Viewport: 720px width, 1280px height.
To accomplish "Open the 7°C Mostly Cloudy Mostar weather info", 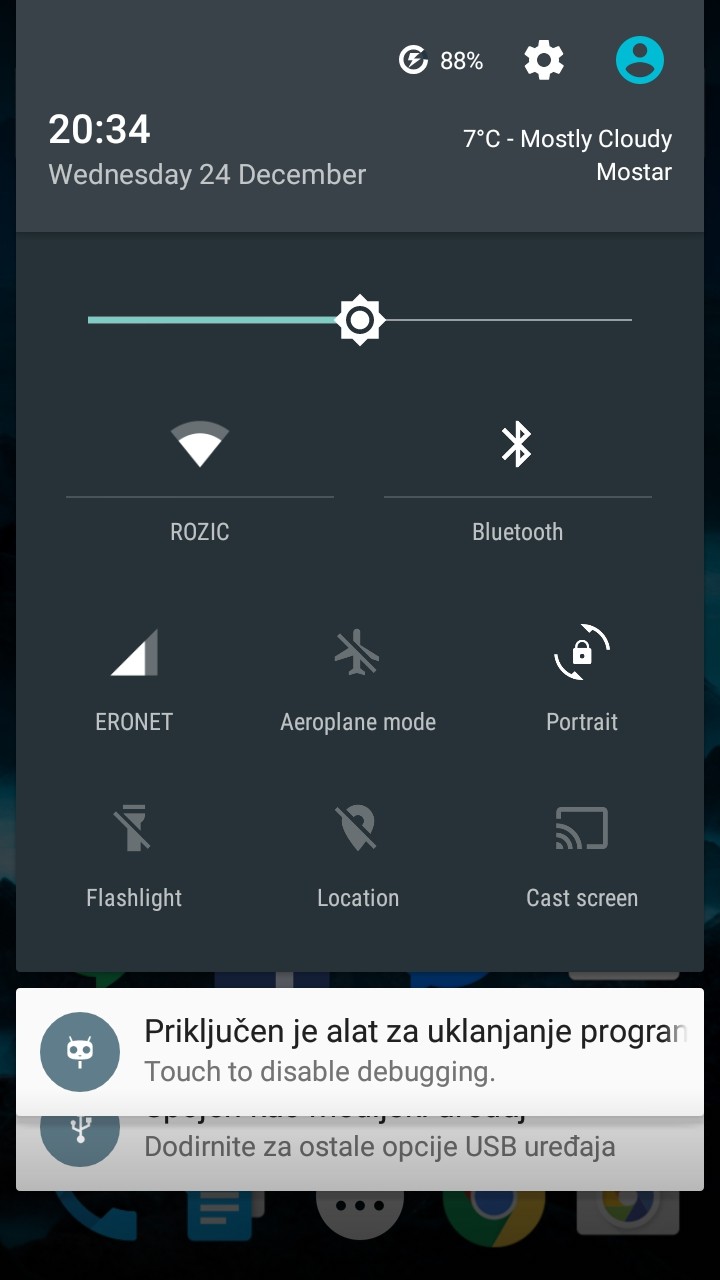I will point(567,155).
